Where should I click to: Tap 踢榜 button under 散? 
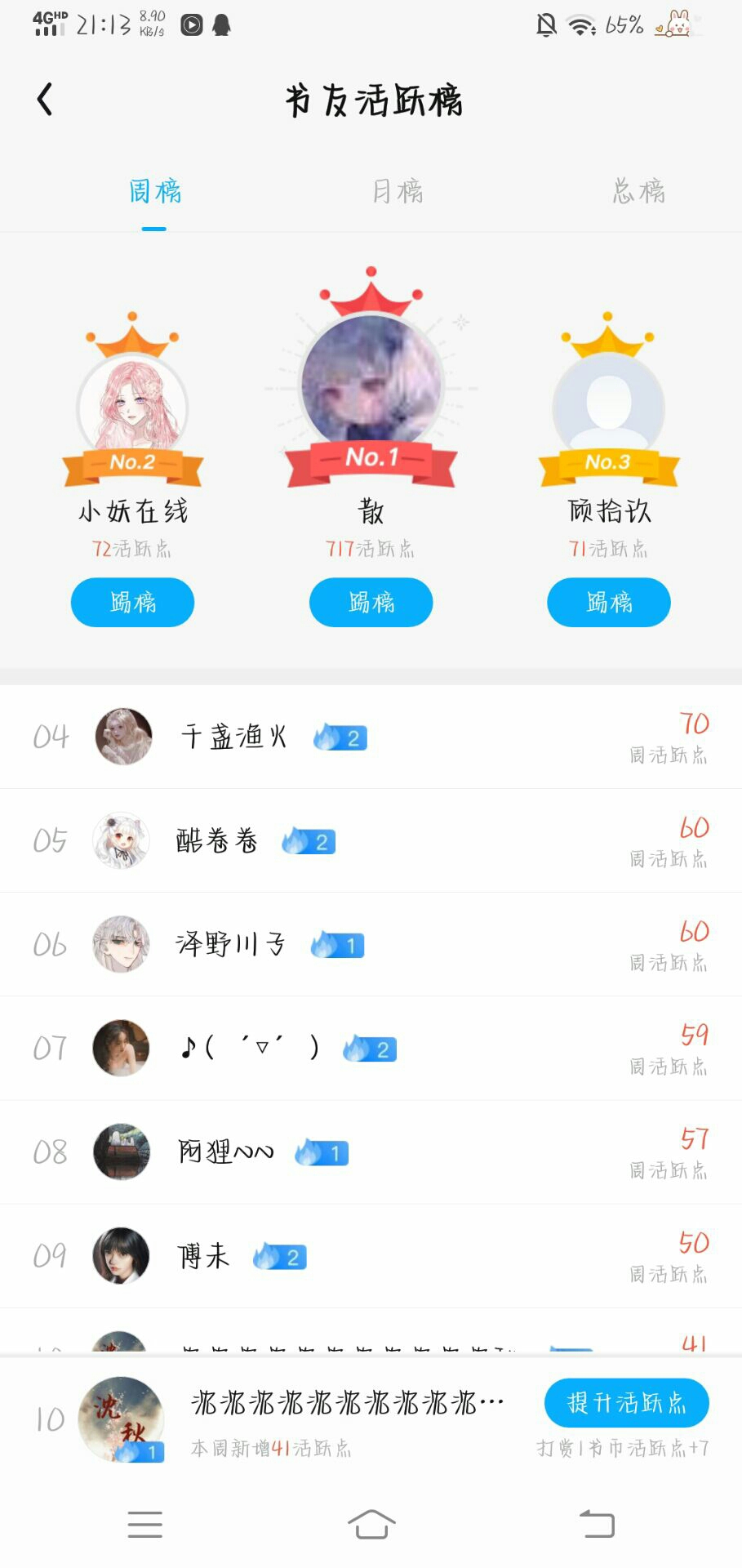coord(371,603)
